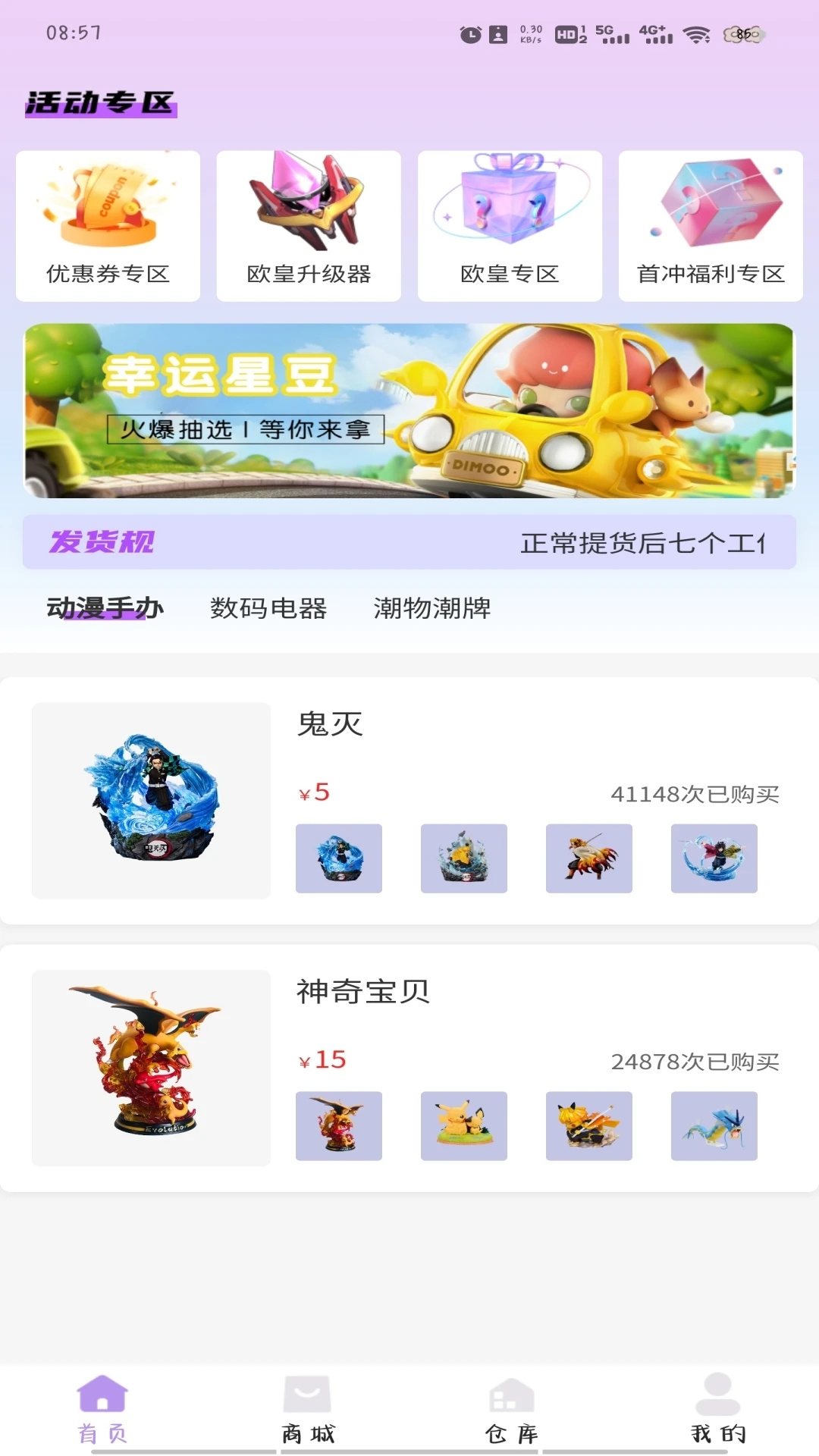Open the 神奇宝贝 product priced ¥15

[x=362, y=992]
